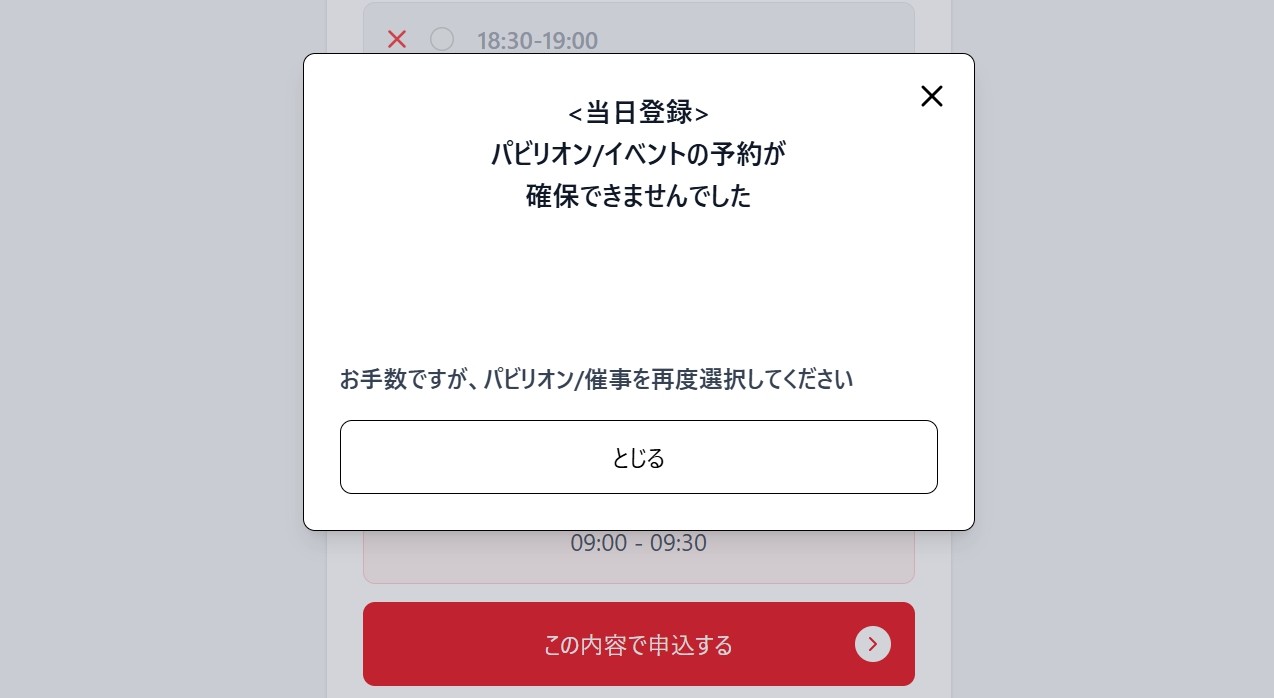Select the 18:30-19:00 time slot
The image size is (1274, 698).
coord(442,40)
